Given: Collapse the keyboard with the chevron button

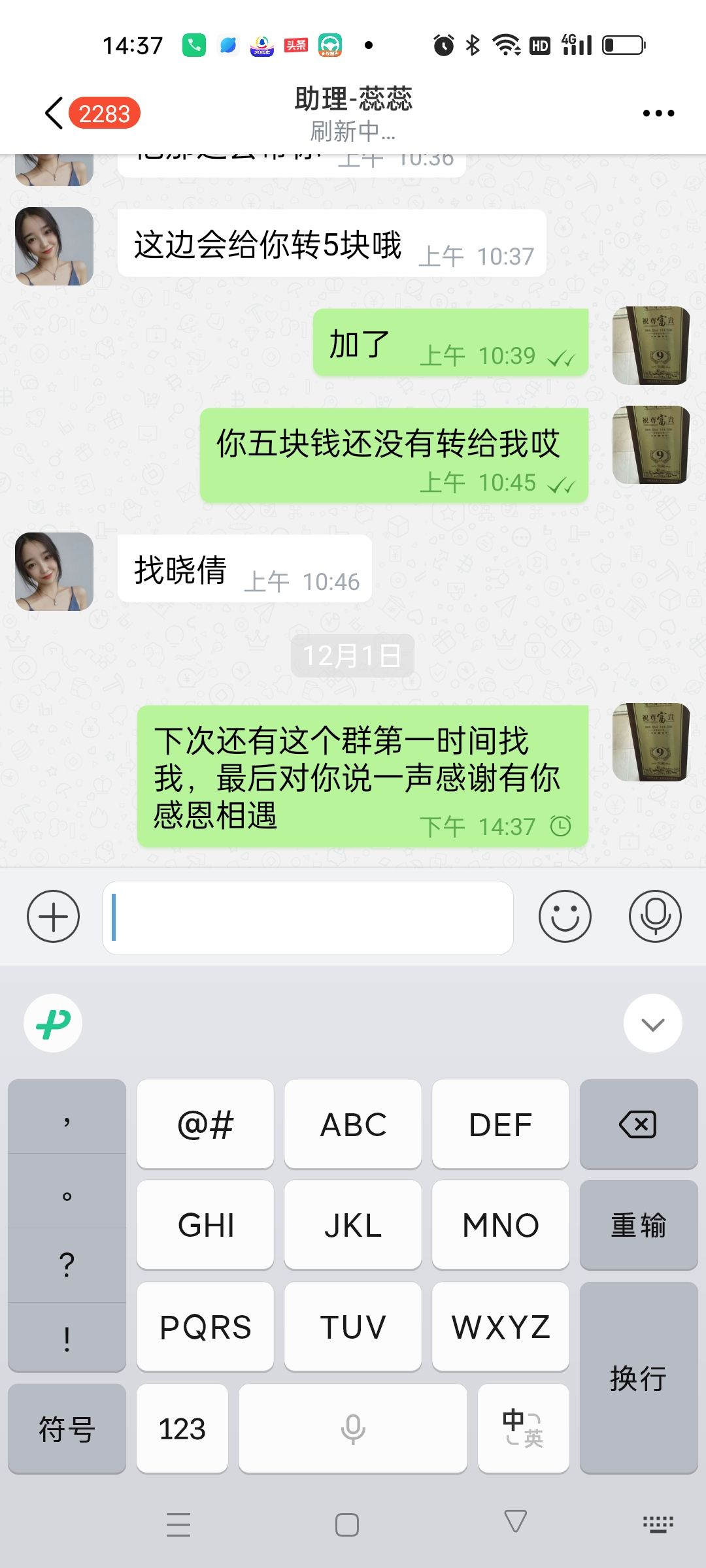Looking at the screenshot, I should tap(652, 1023).
